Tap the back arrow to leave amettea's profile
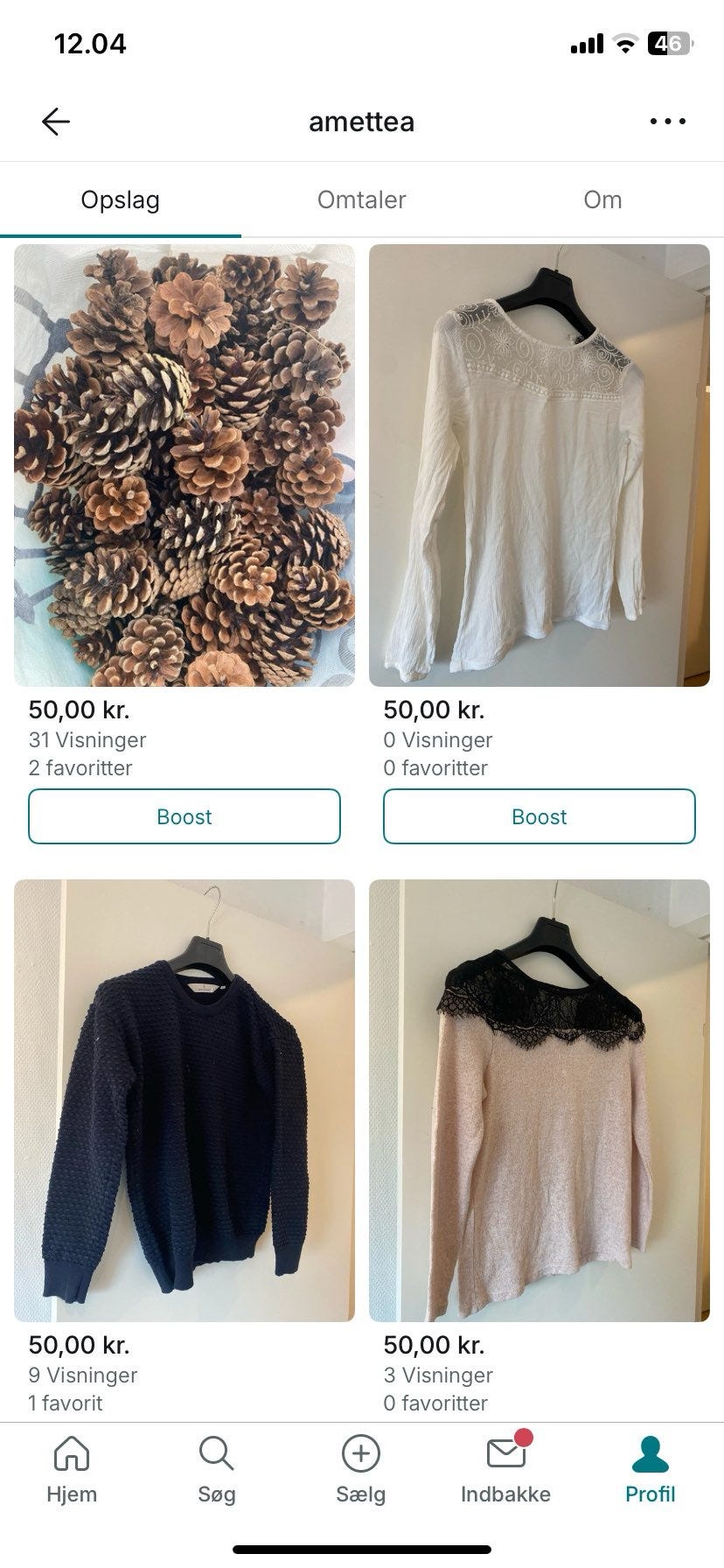The image size is (724, 1568). (x=55, y=121)
